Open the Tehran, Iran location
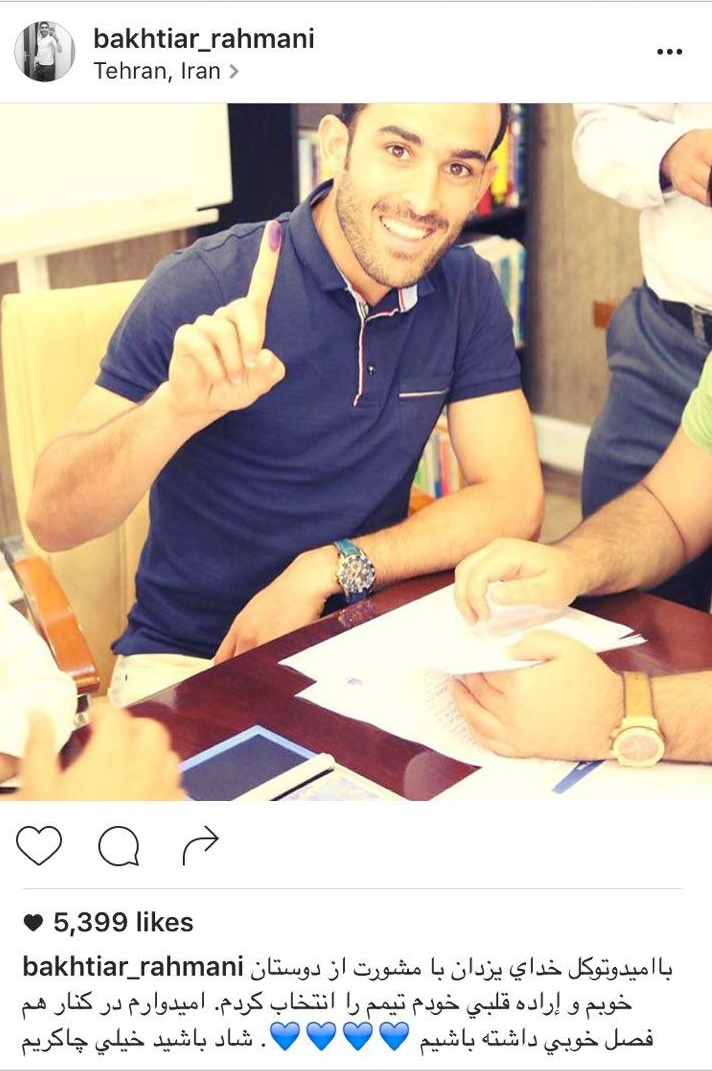Image resolution: width=712 pixels, height=1071 pixels. click(158, 71)
